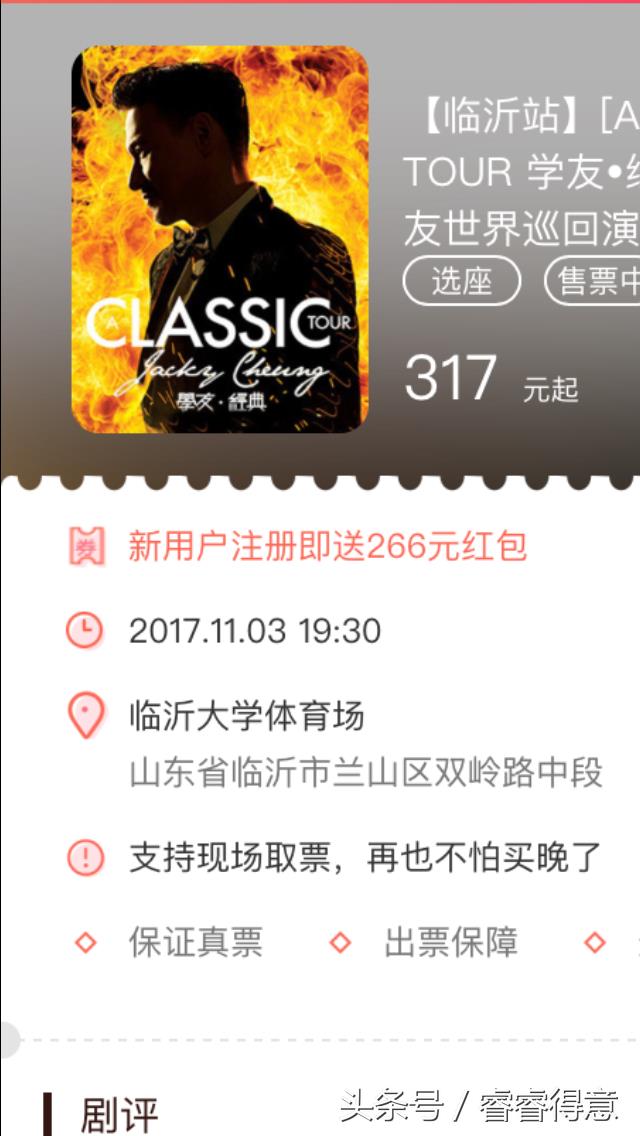Tap the 出票保障 guarantee tag
Image resolution: width=640 pixels, height=1136 pixels.
(451, 942)
